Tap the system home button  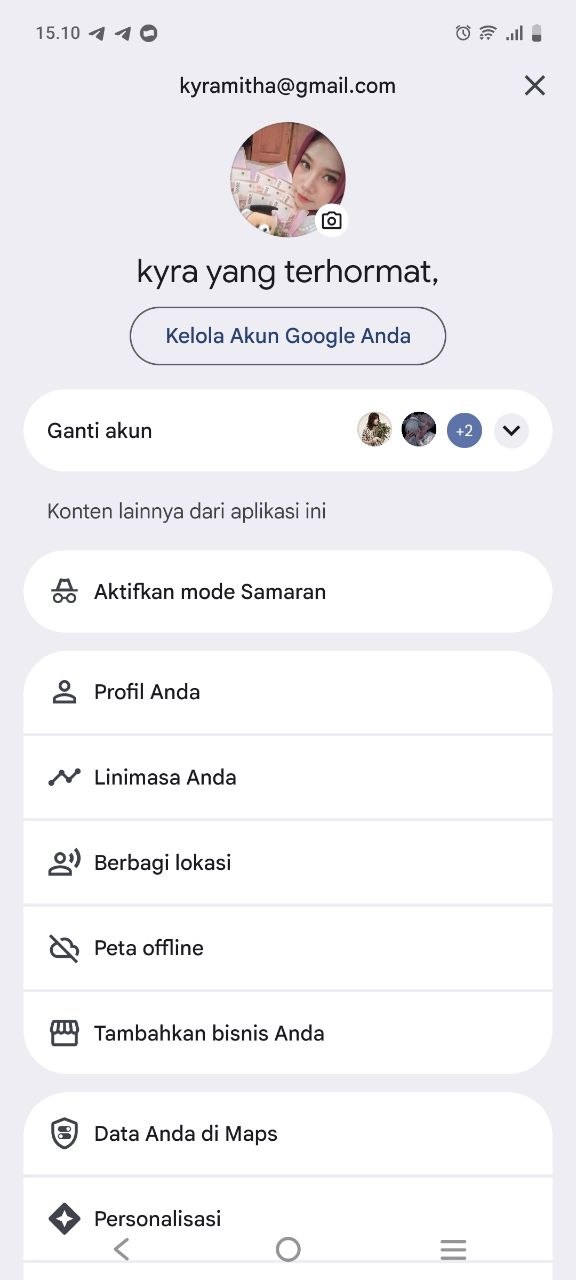(x=288, y=1249)
